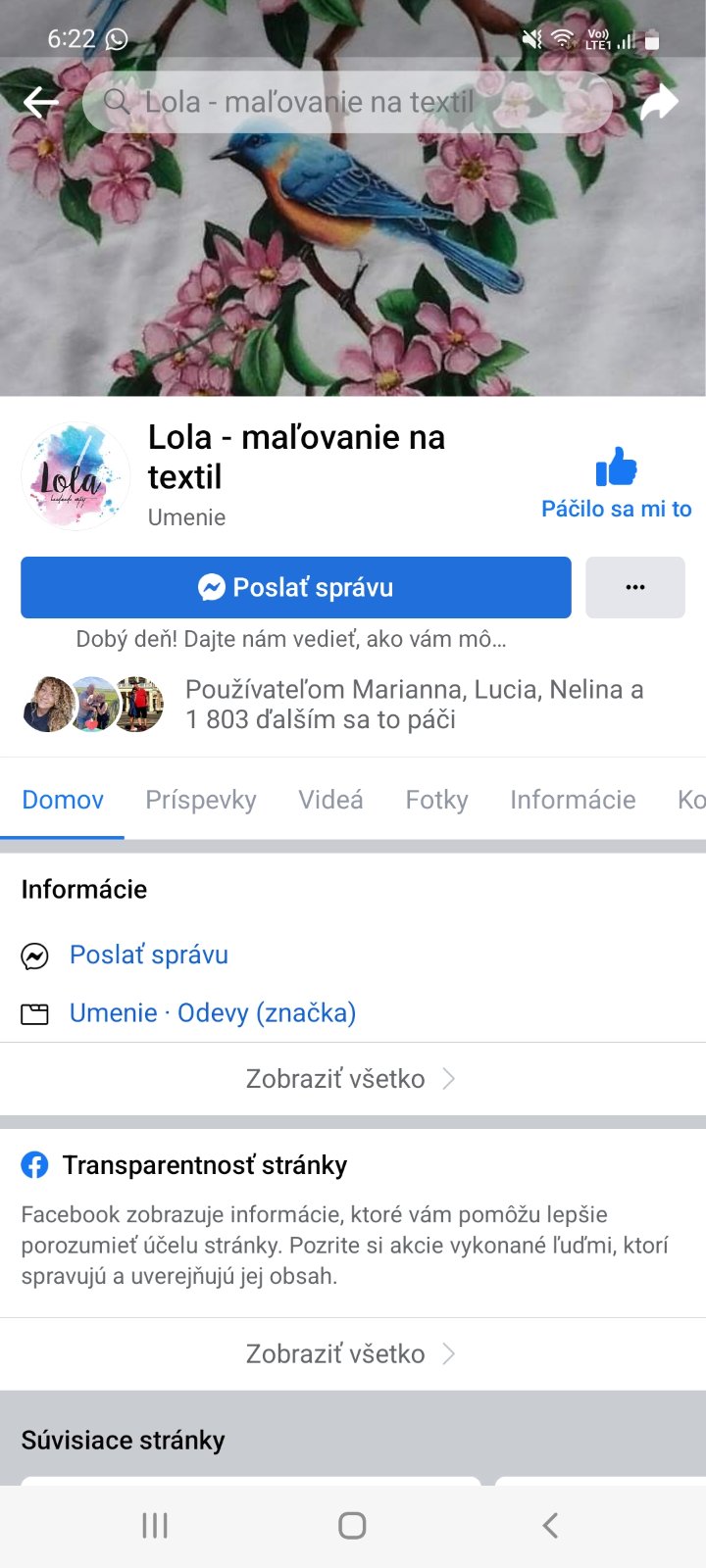Go back using the top arrow
The width and height of the screenshot is (706, 1568).
pyautogui.click(x=40, y=101)
